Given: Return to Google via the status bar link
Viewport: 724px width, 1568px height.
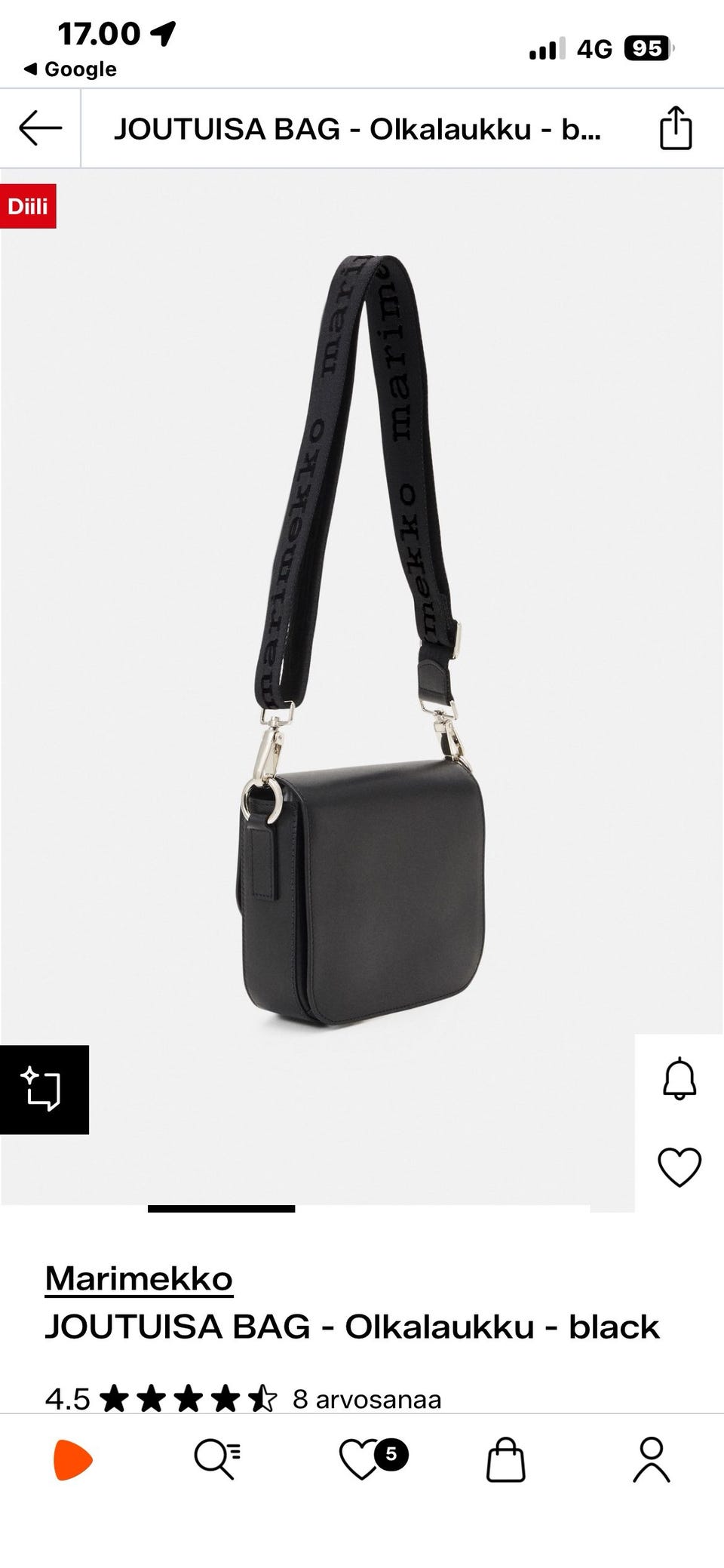Looking at the screenshot, I should click(71, 69).
